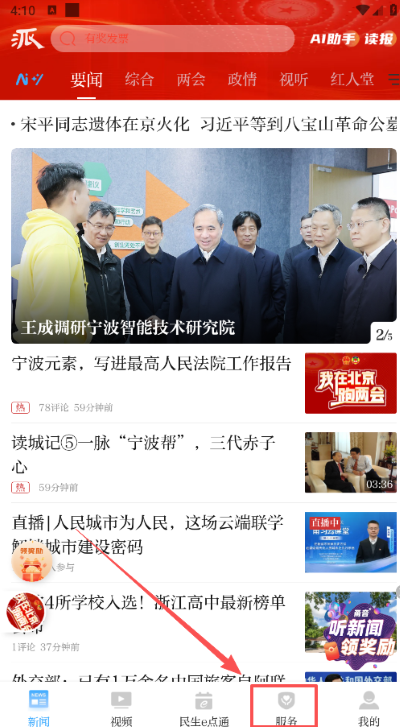
Task: Open the 直播 人民城市为人民 live article
Action: (204, 542)
